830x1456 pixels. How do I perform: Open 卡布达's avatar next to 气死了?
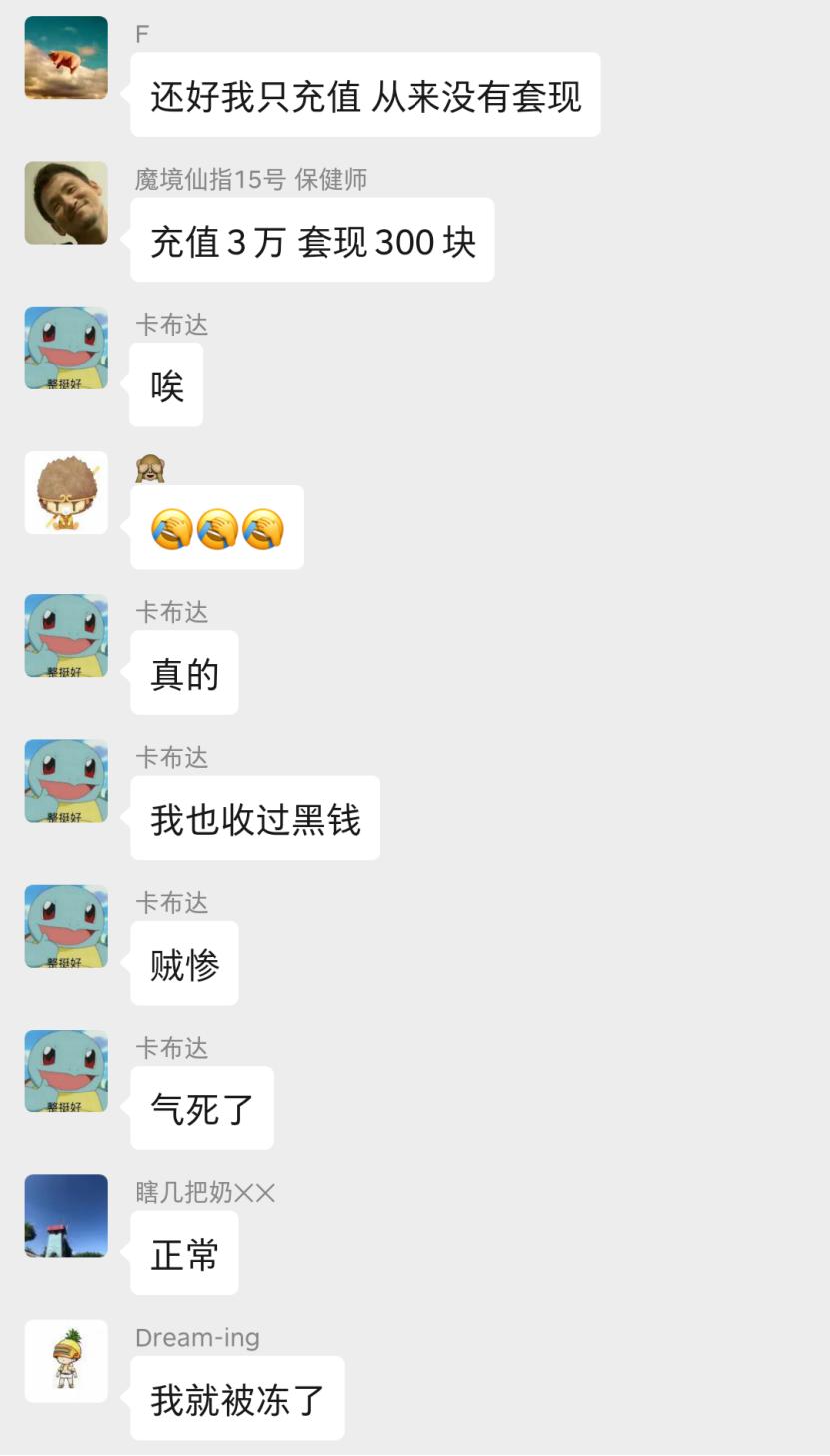[66, 1072]
